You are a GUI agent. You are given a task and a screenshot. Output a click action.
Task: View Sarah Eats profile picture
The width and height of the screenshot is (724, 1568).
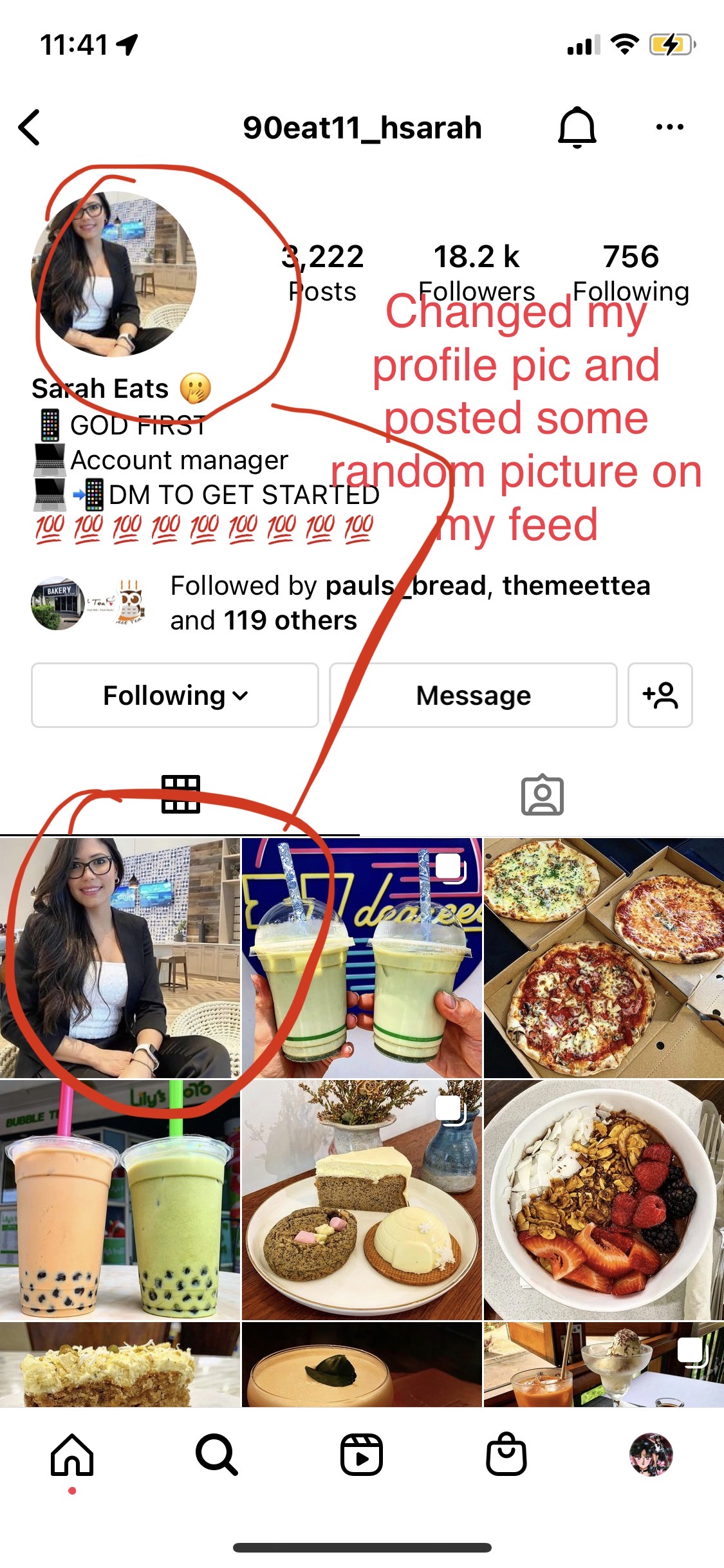114,274
